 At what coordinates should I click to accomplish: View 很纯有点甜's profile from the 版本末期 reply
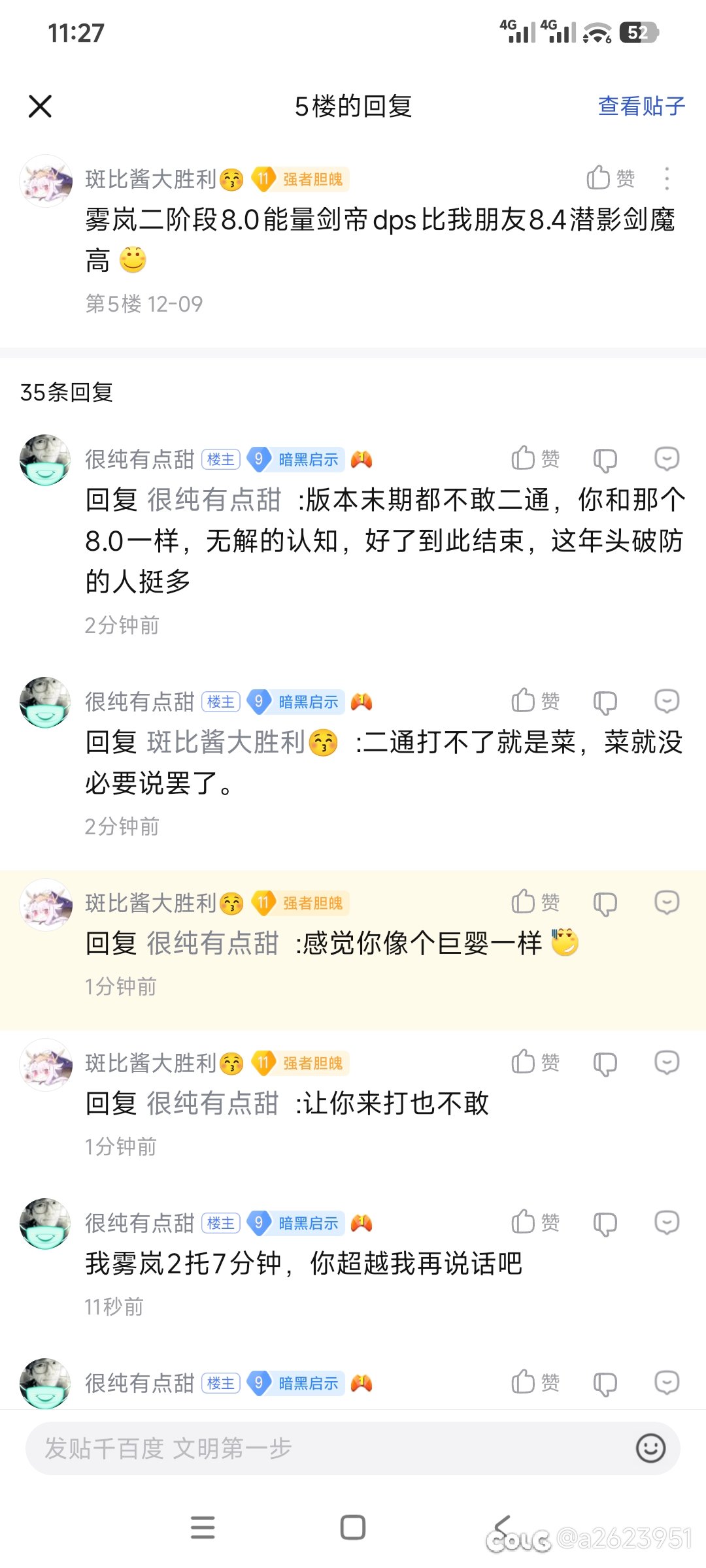[45, 460]
